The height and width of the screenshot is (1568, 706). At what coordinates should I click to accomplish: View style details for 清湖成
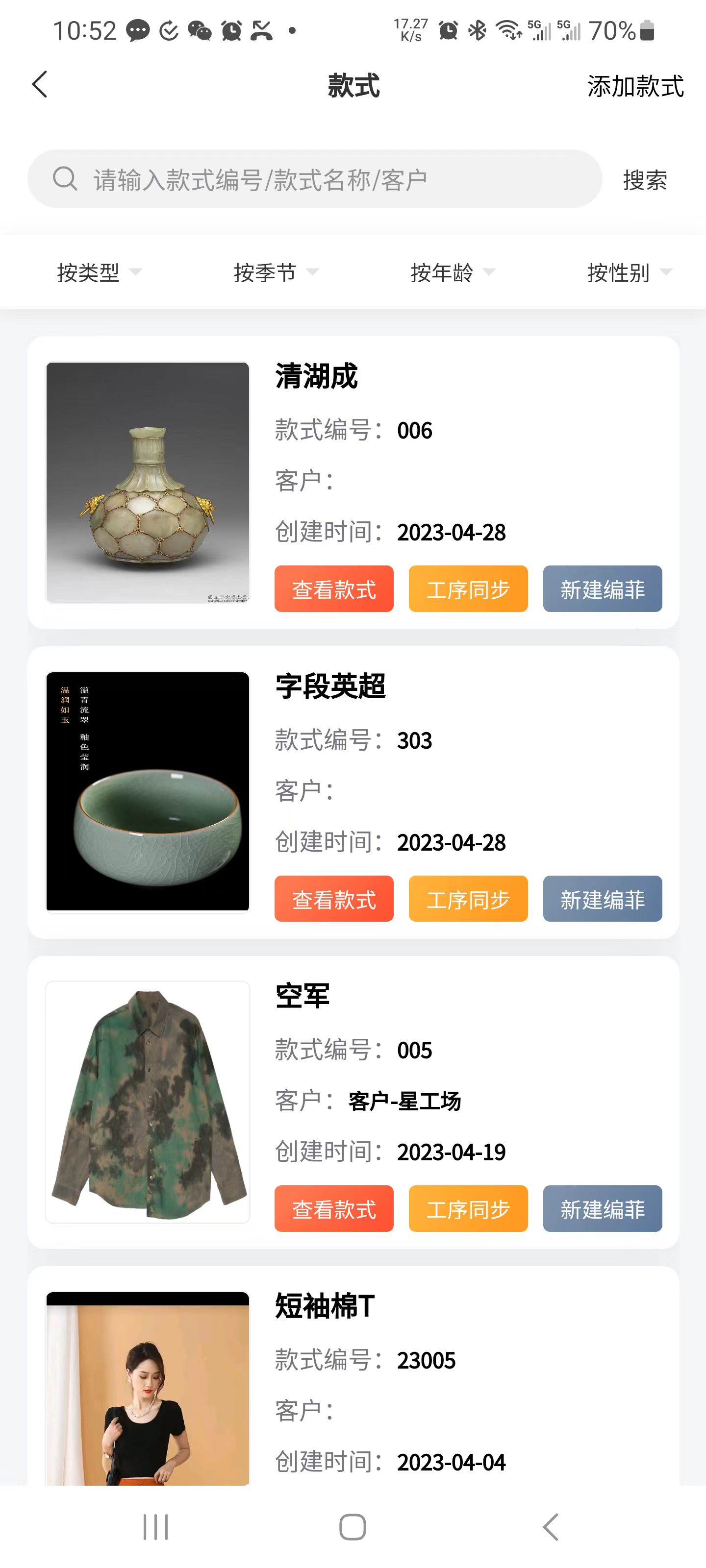coord(334,589)
